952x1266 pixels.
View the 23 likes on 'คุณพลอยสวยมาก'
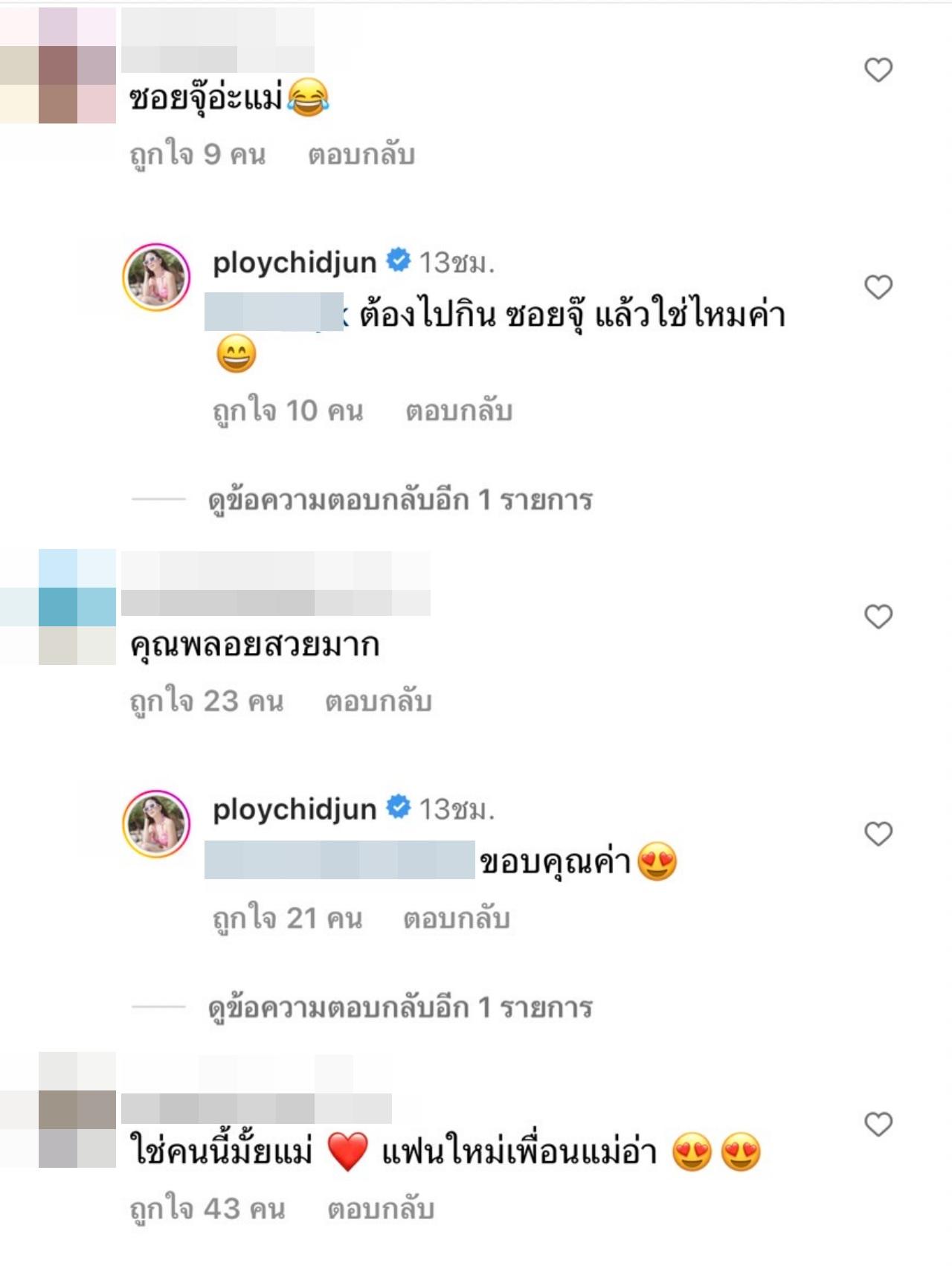click(x=206, y=701)
